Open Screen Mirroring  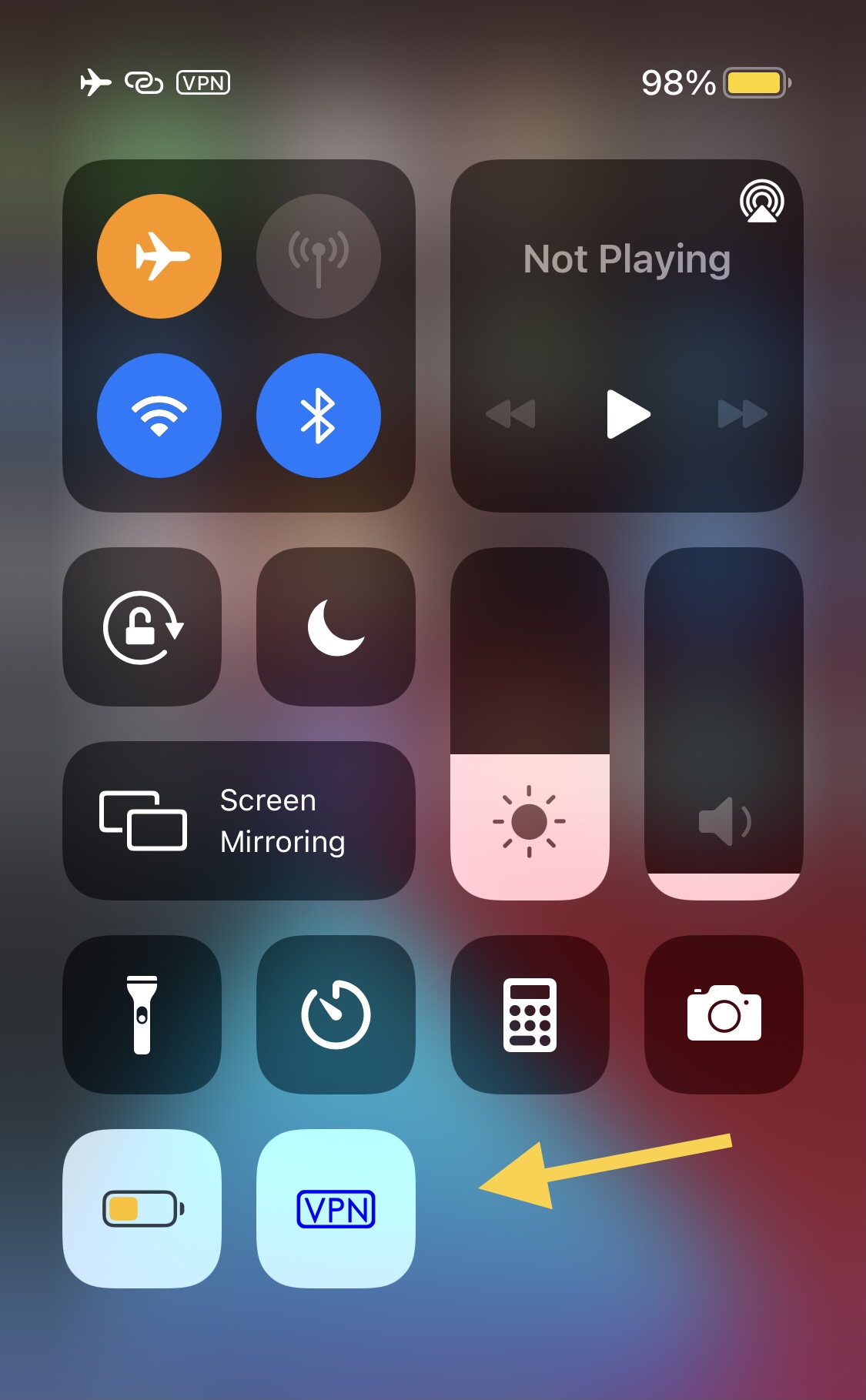[x=239, y=820]
